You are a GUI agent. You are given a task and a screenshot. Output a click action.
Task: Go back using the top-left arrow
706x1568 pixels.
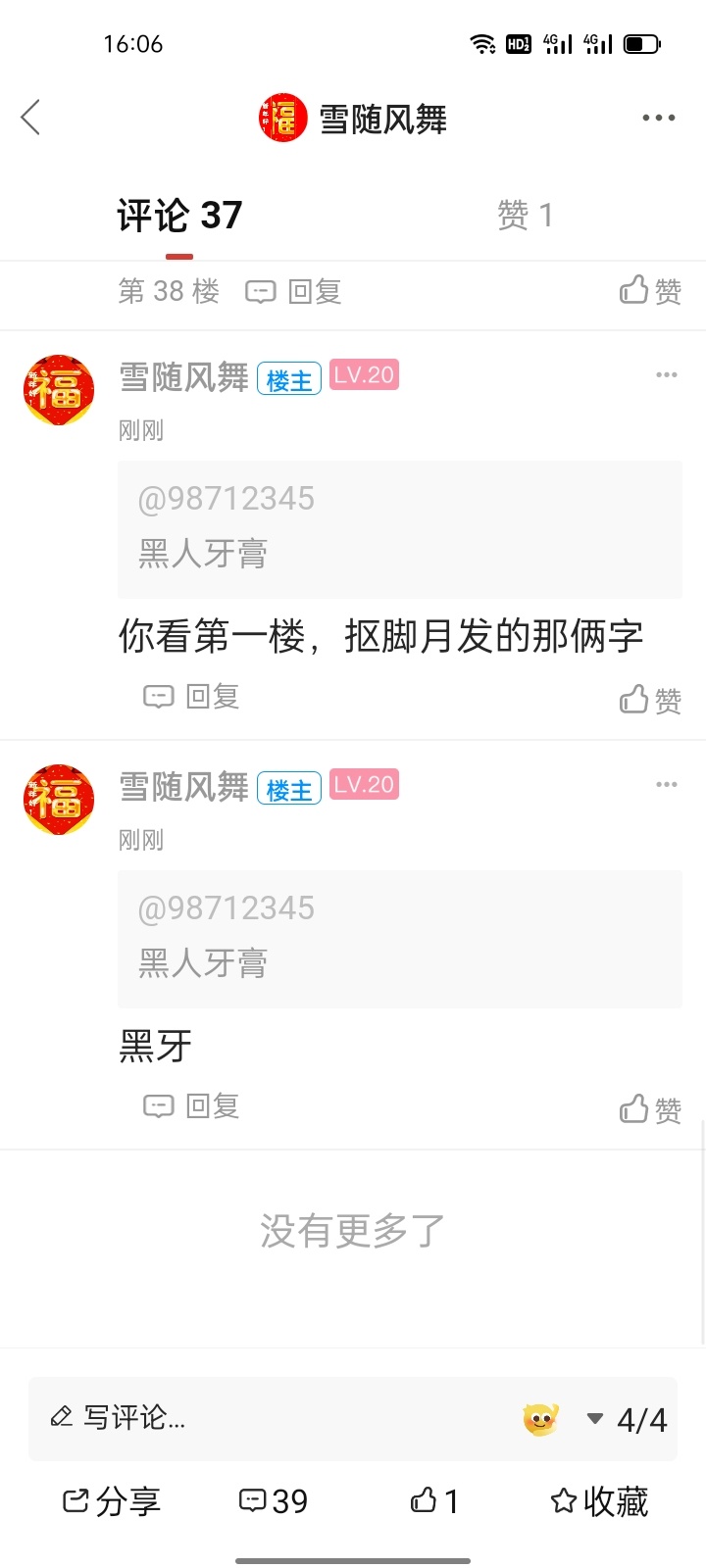coord(30,118)
